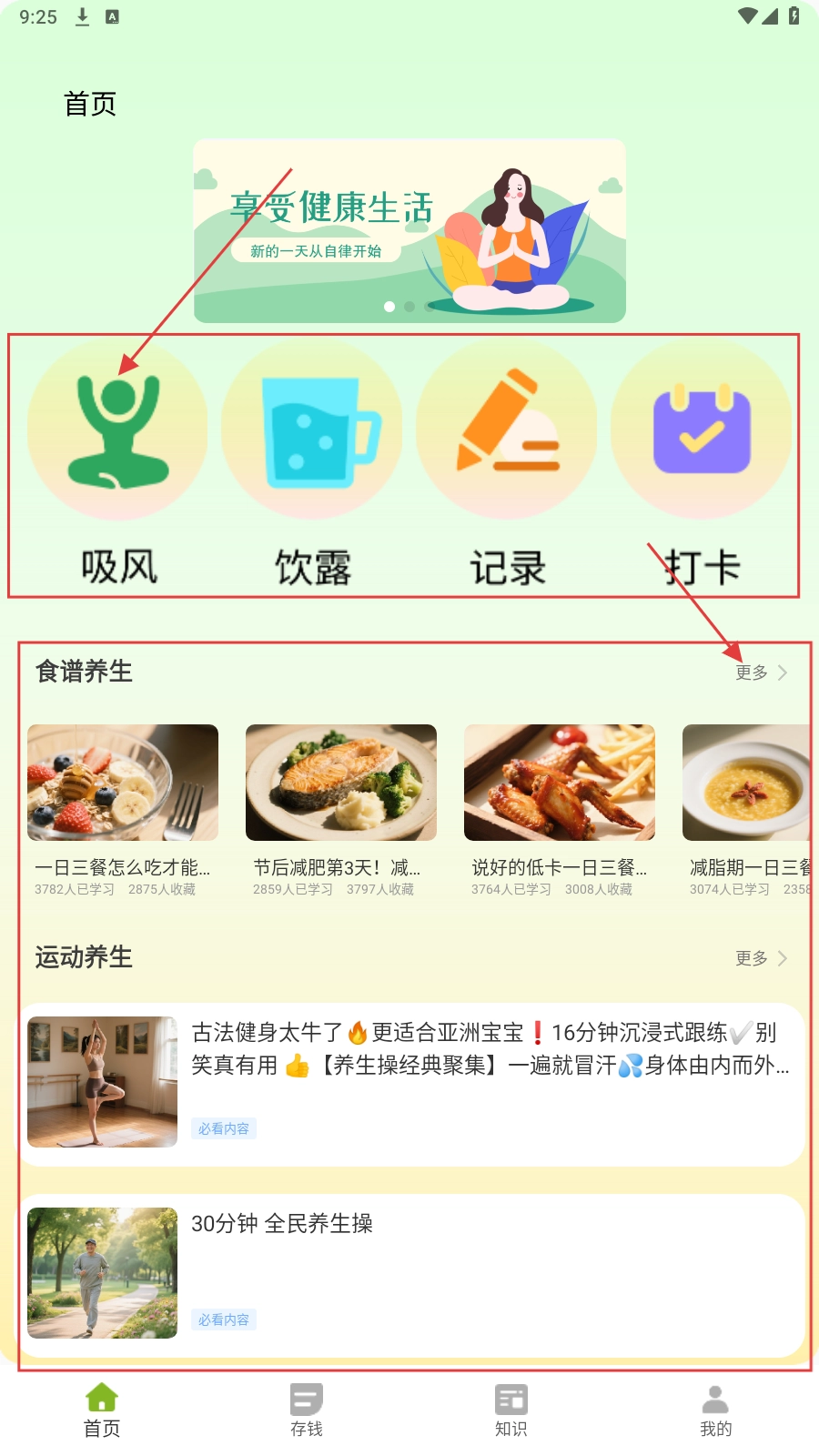819x1456 pixels.
Task: Tap the 必看内容 tag on the yoga video
Action: click(224, 1128)
